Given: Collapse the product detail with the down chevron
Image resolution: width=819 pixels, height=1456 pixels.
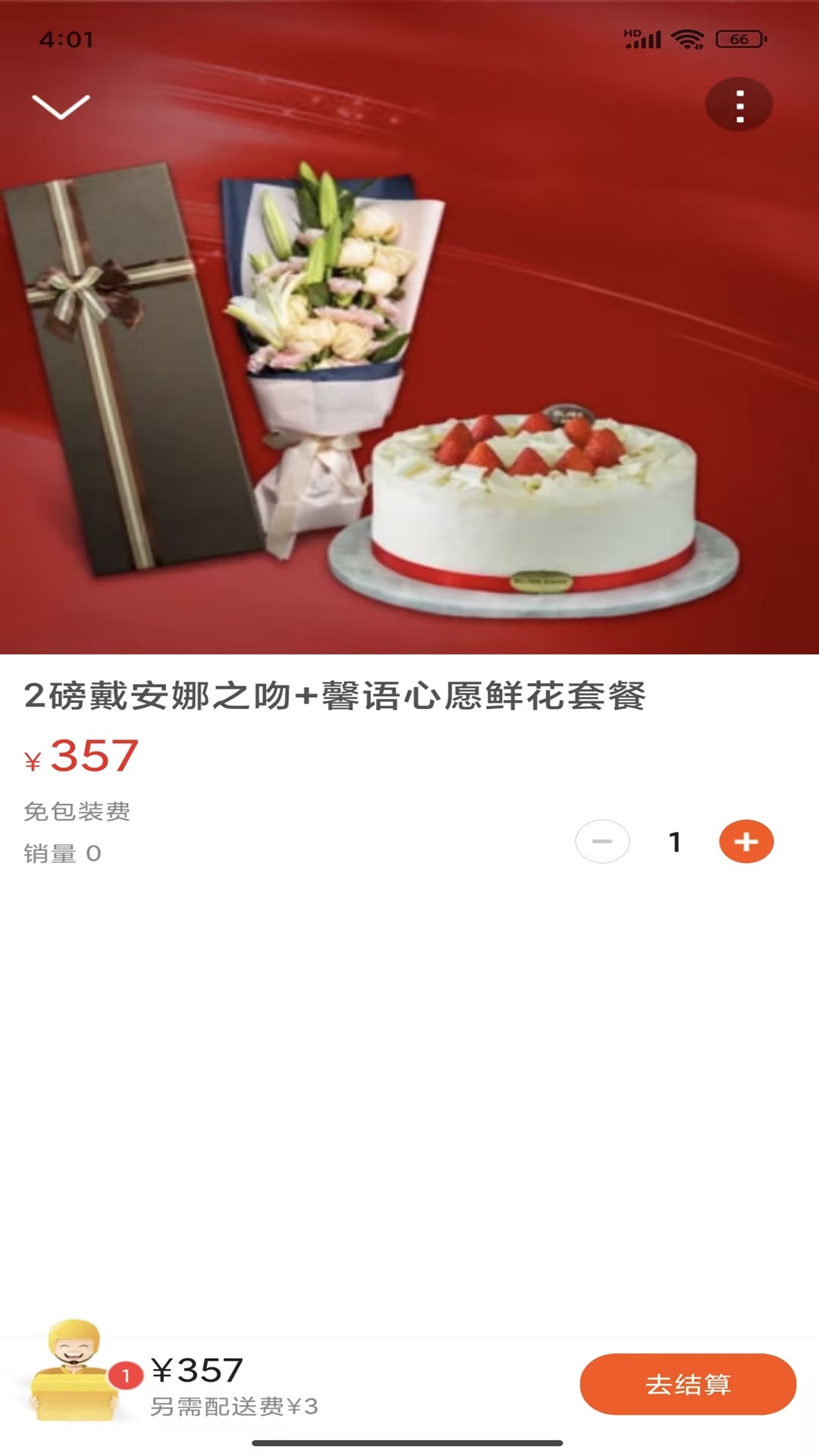Looking at the screenshot, I should [x=61, y=107].
